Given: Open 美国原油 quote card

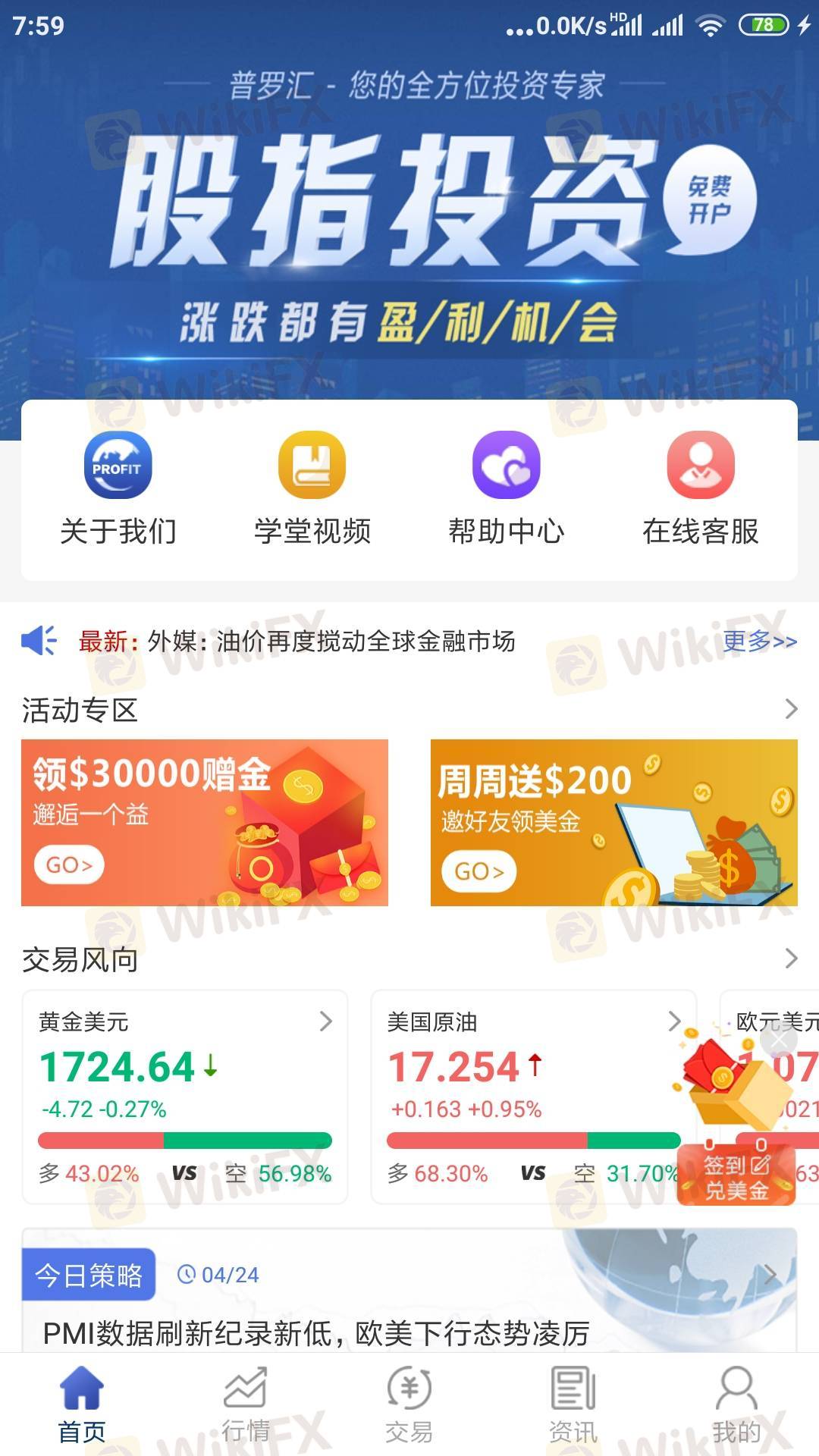Looking at the screenshot, I should [x=523, y=1096].
